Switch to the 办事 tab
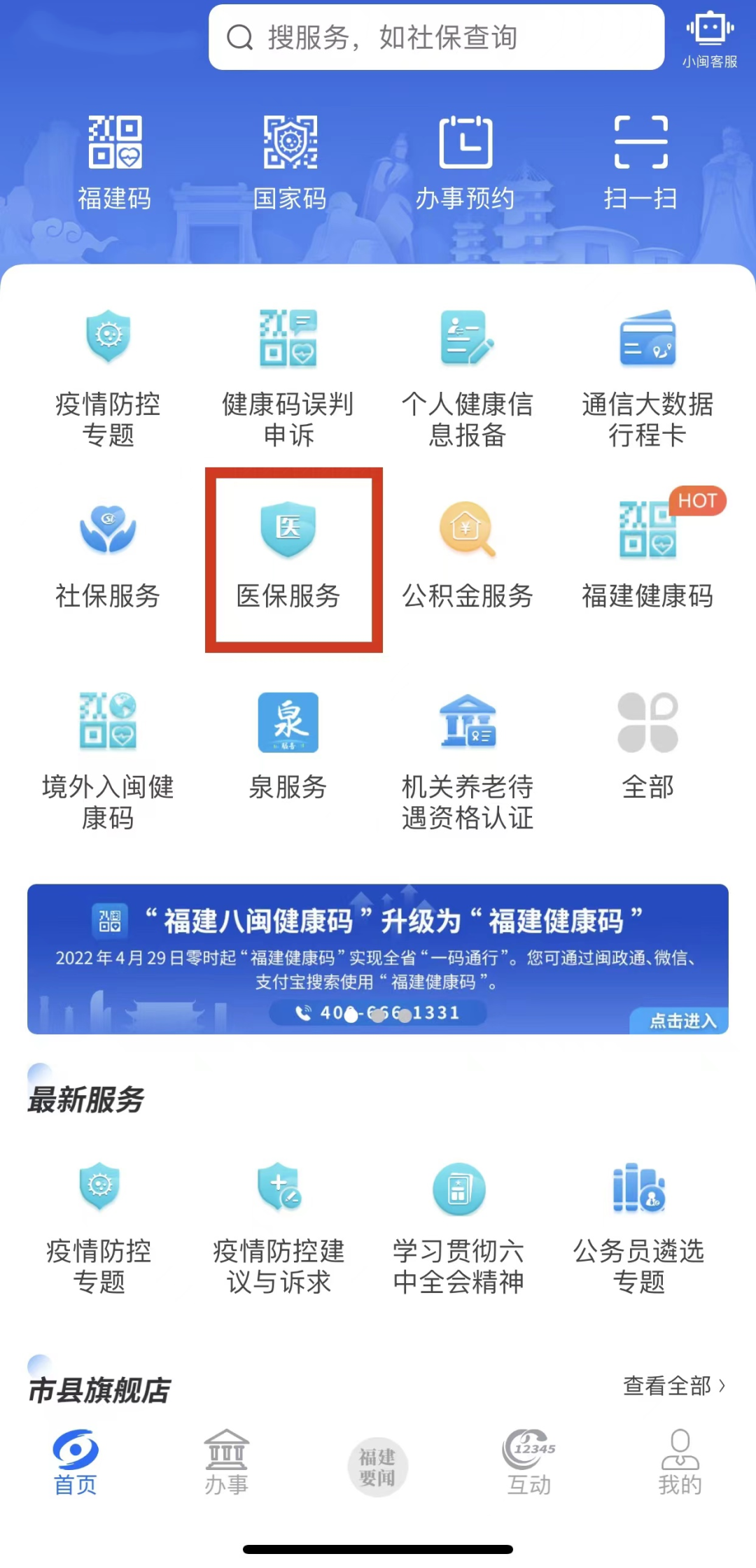The width and height of the screenshot is (756, 1568). pos(226,1462)
